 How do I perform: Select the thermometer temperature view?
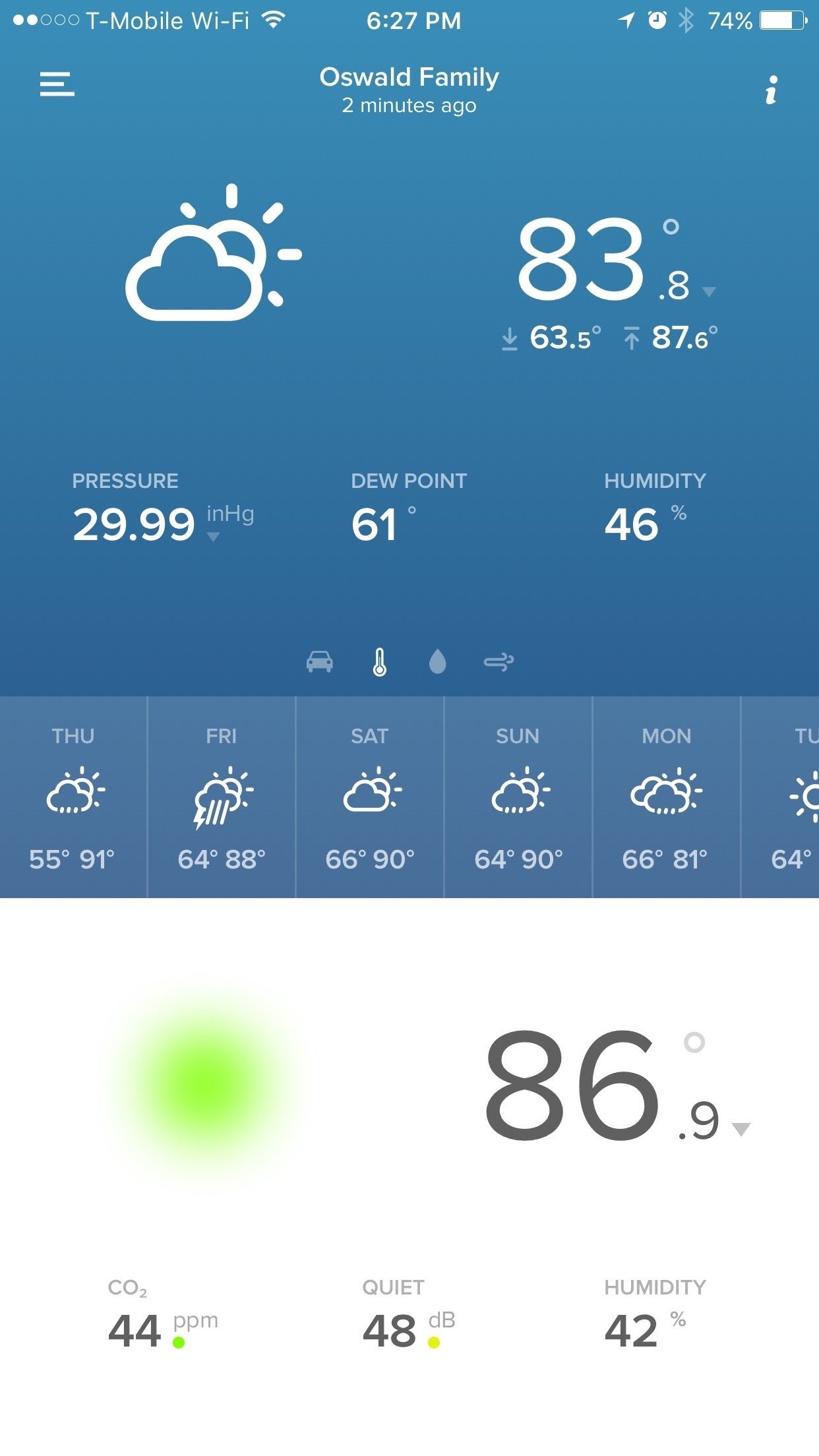click(379, 661)
